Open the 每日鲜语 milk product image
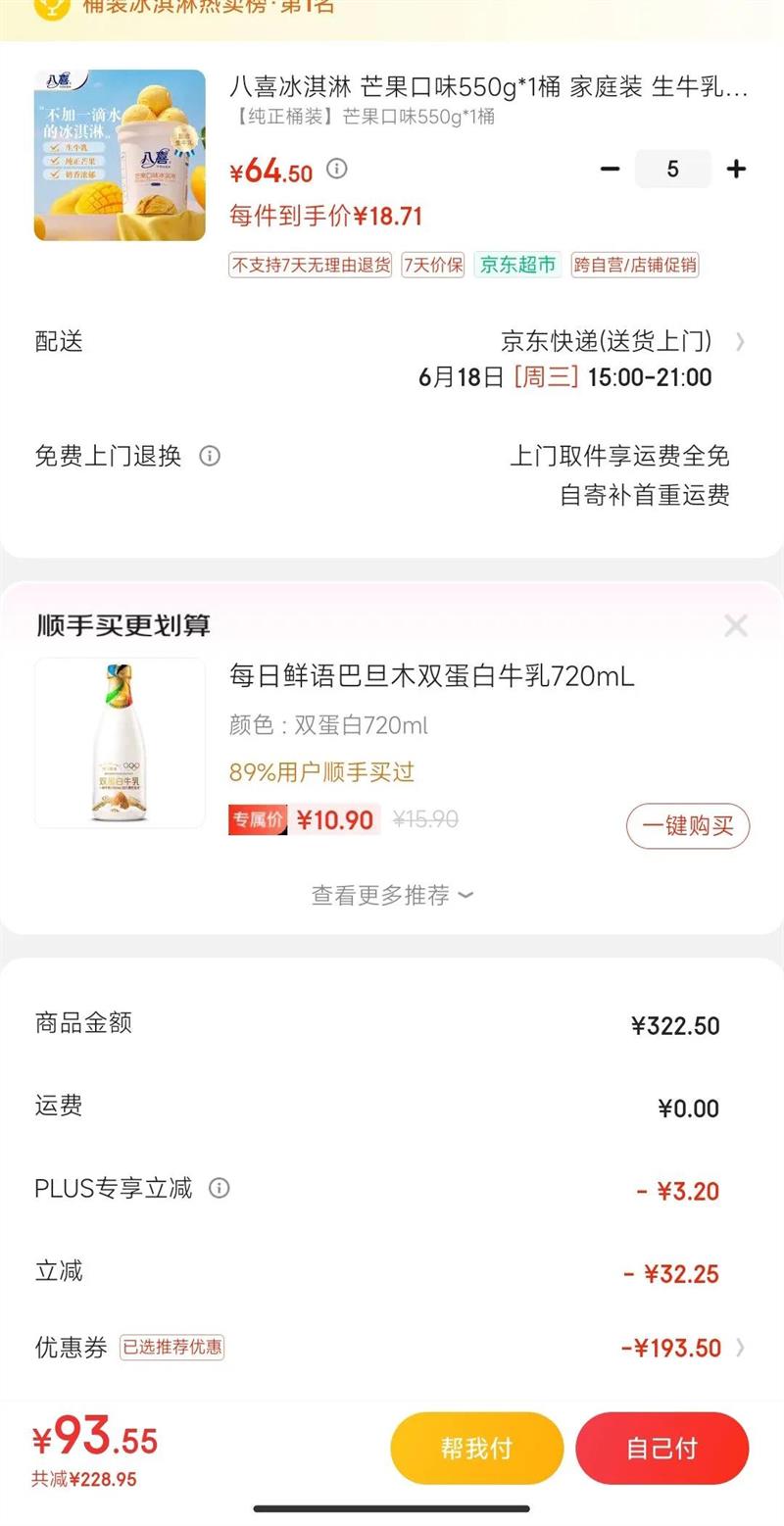 [120, 743]
